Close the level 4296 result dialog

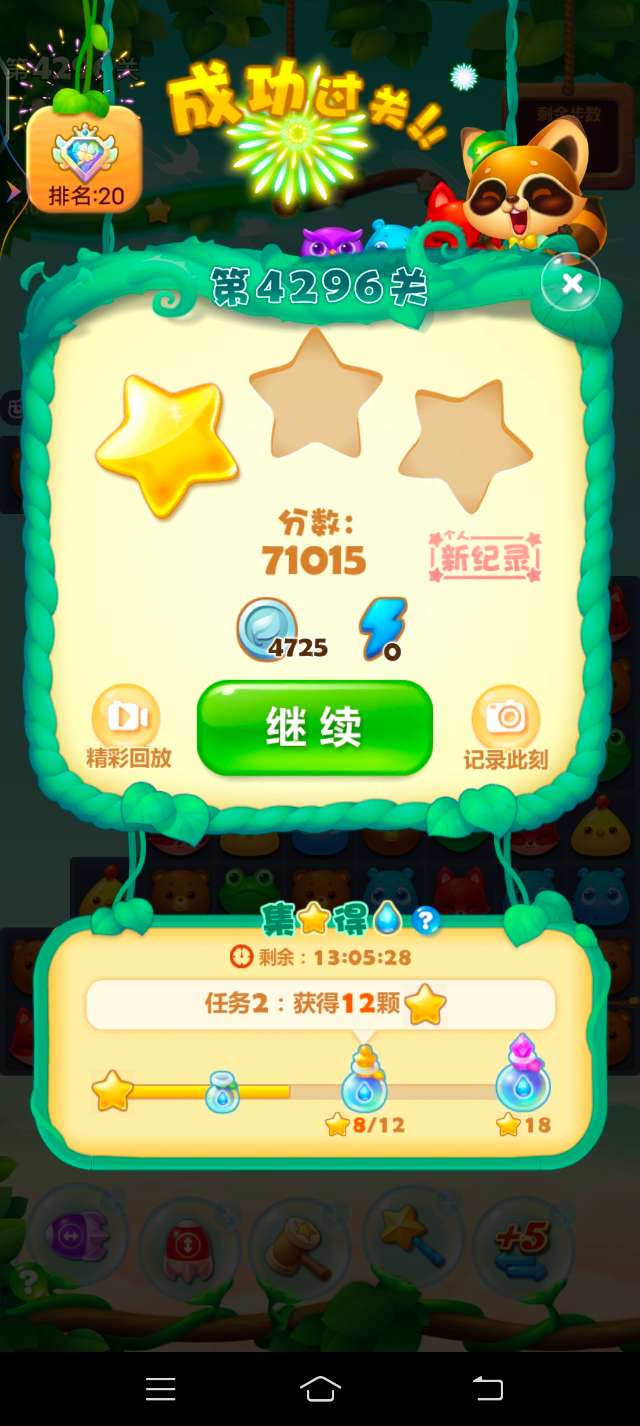pos(571,284)
